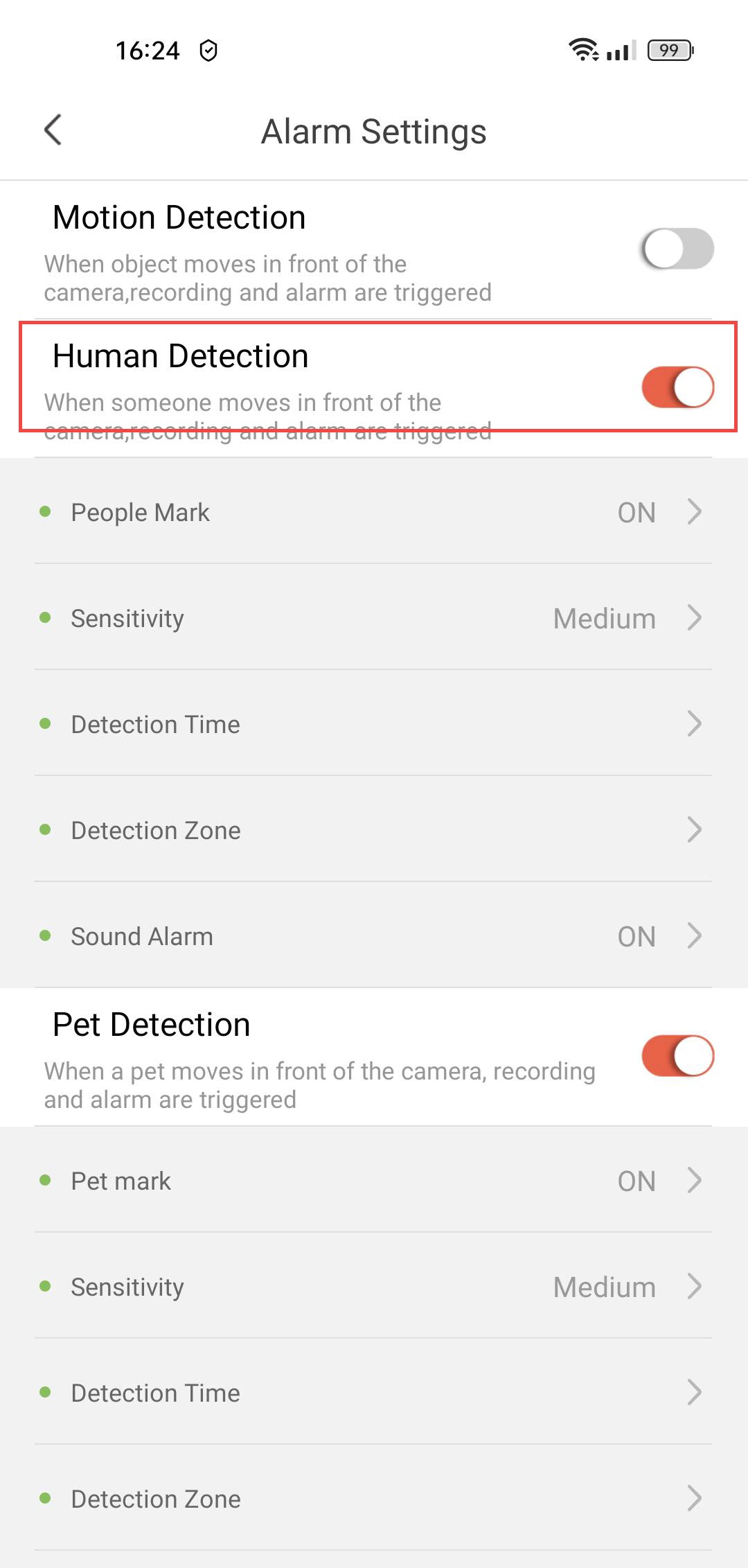The width and height of the screenshot is (748, 1568).
Task: Open Detection Time under Human Detection
Action: click(x=374, y=724)
